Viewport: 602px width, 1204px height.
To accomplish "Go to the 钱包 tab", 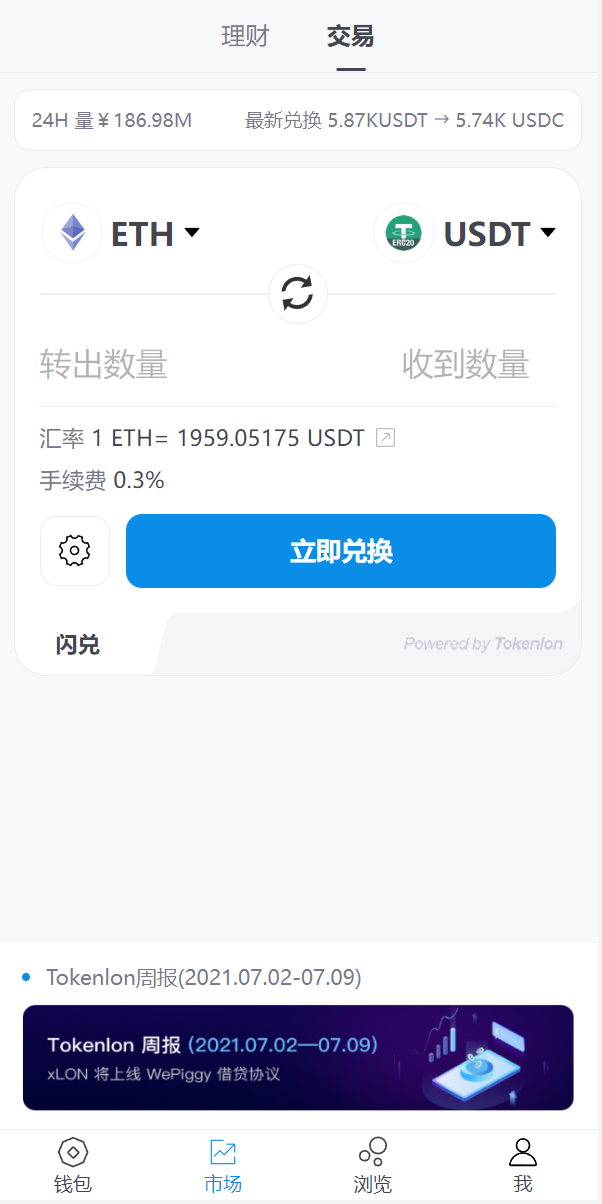I will (x=73, y=1166).
